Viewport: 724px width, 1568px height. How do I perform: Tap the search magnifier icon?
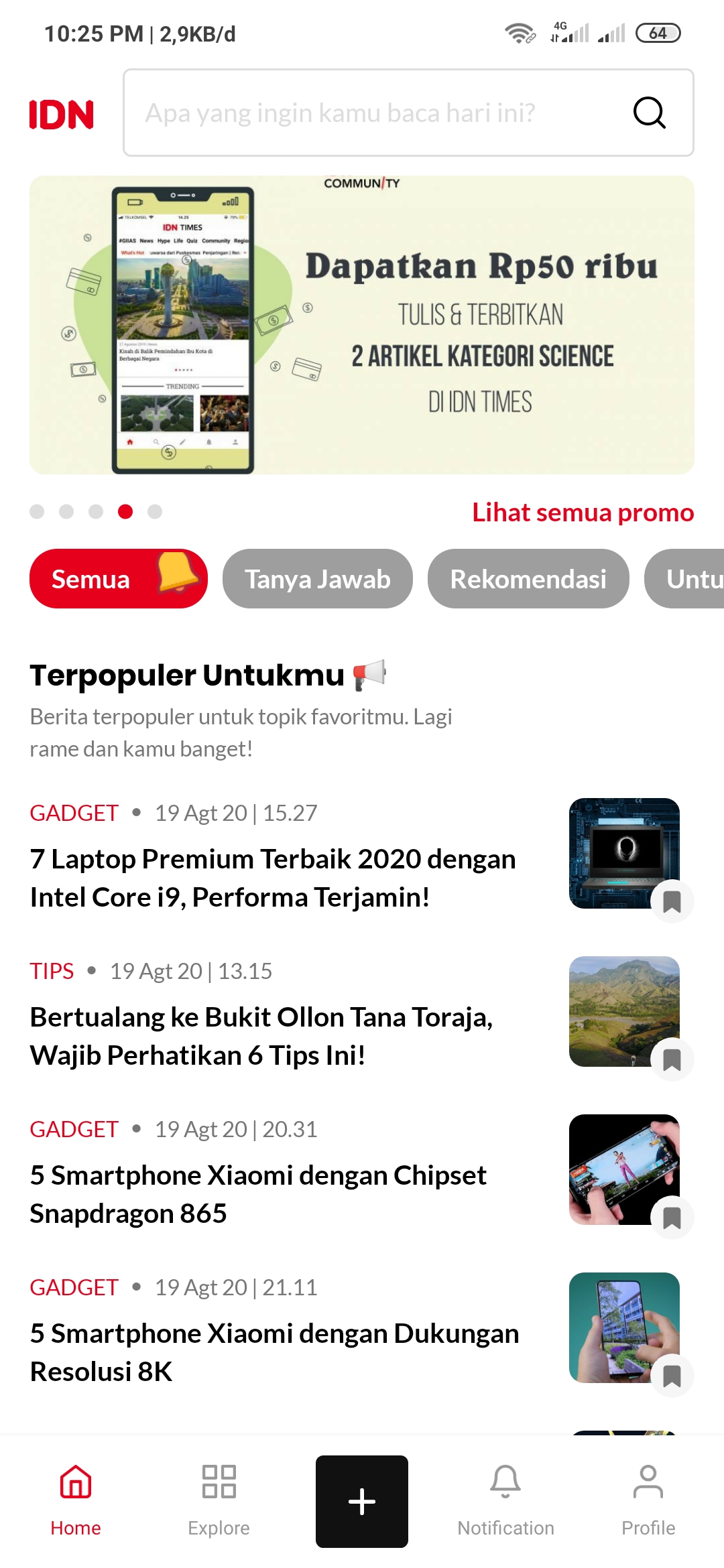pyautogui.click(x=649, y=113)
